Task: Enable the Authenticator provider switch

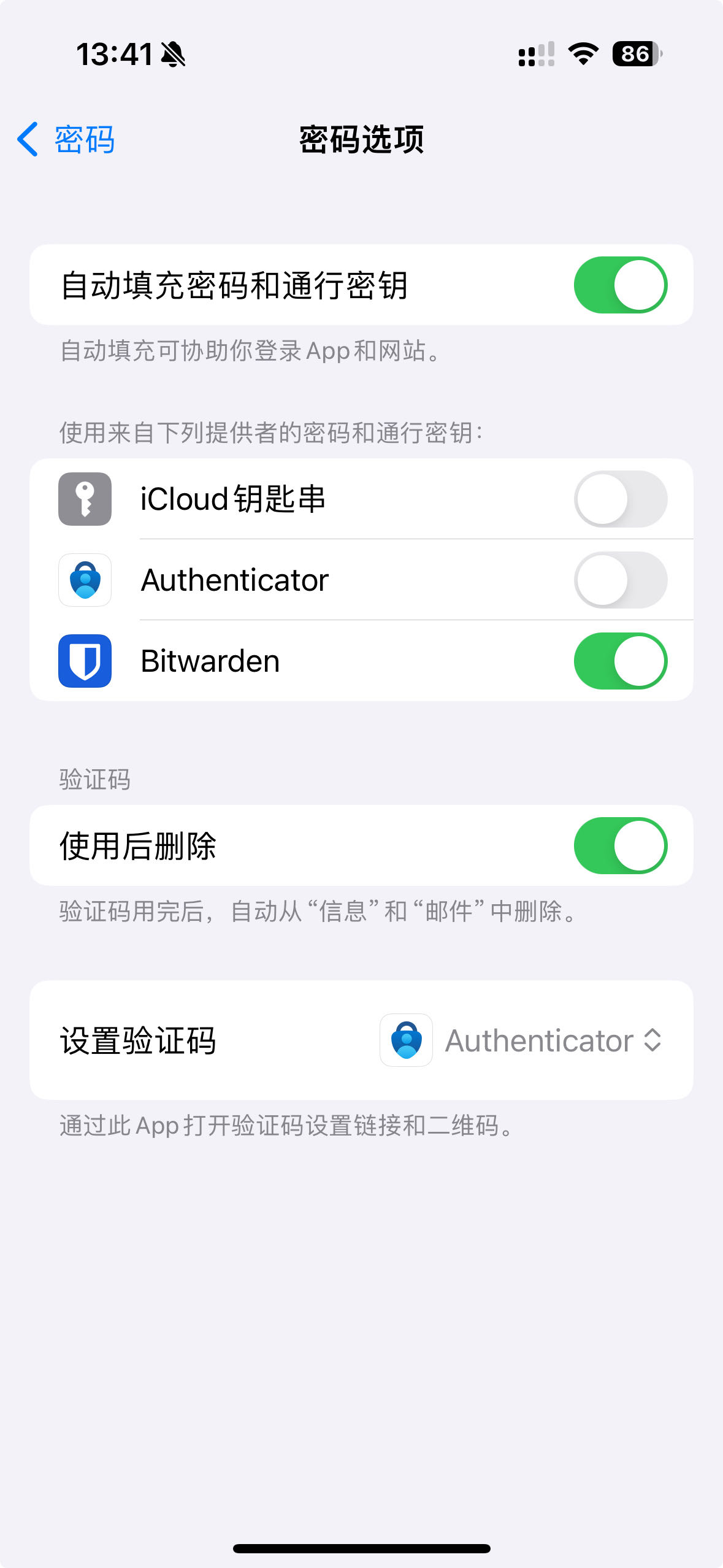Action: click(620, 580)
